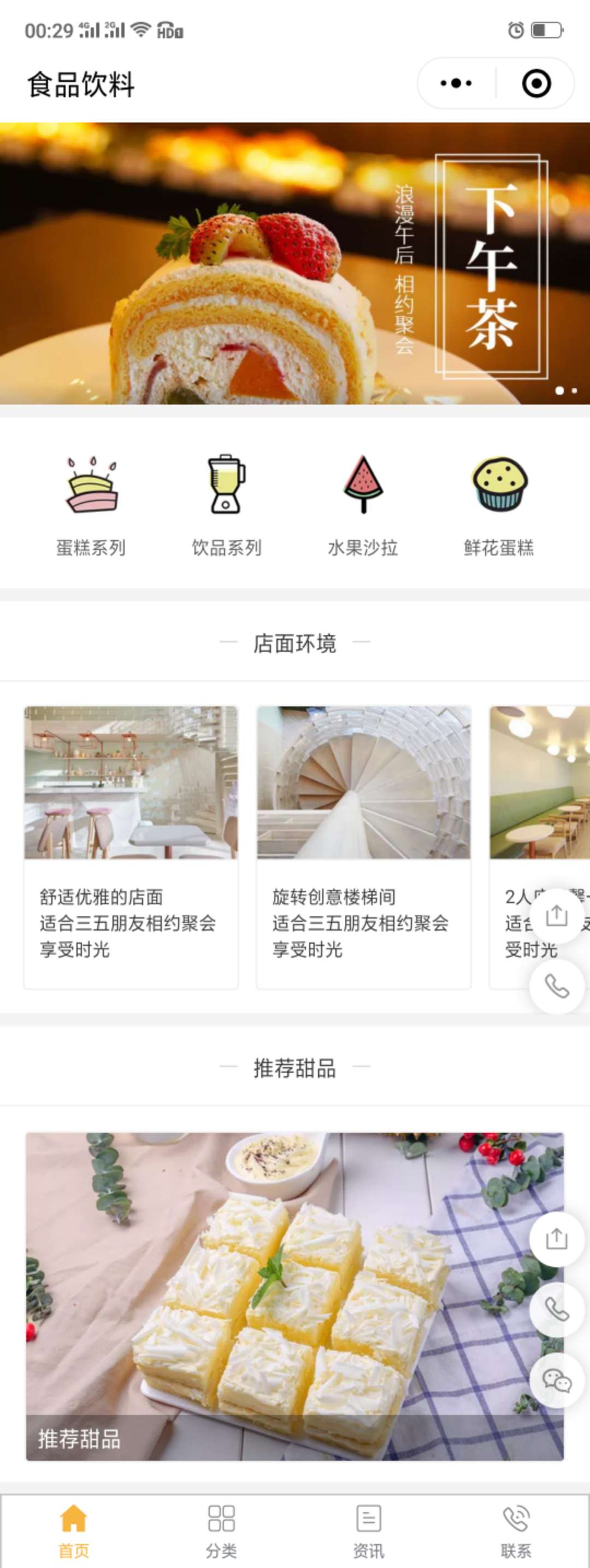The image size is (590, 1568).
Task: Open the 下午茶 banner
Action: point(294,263)
